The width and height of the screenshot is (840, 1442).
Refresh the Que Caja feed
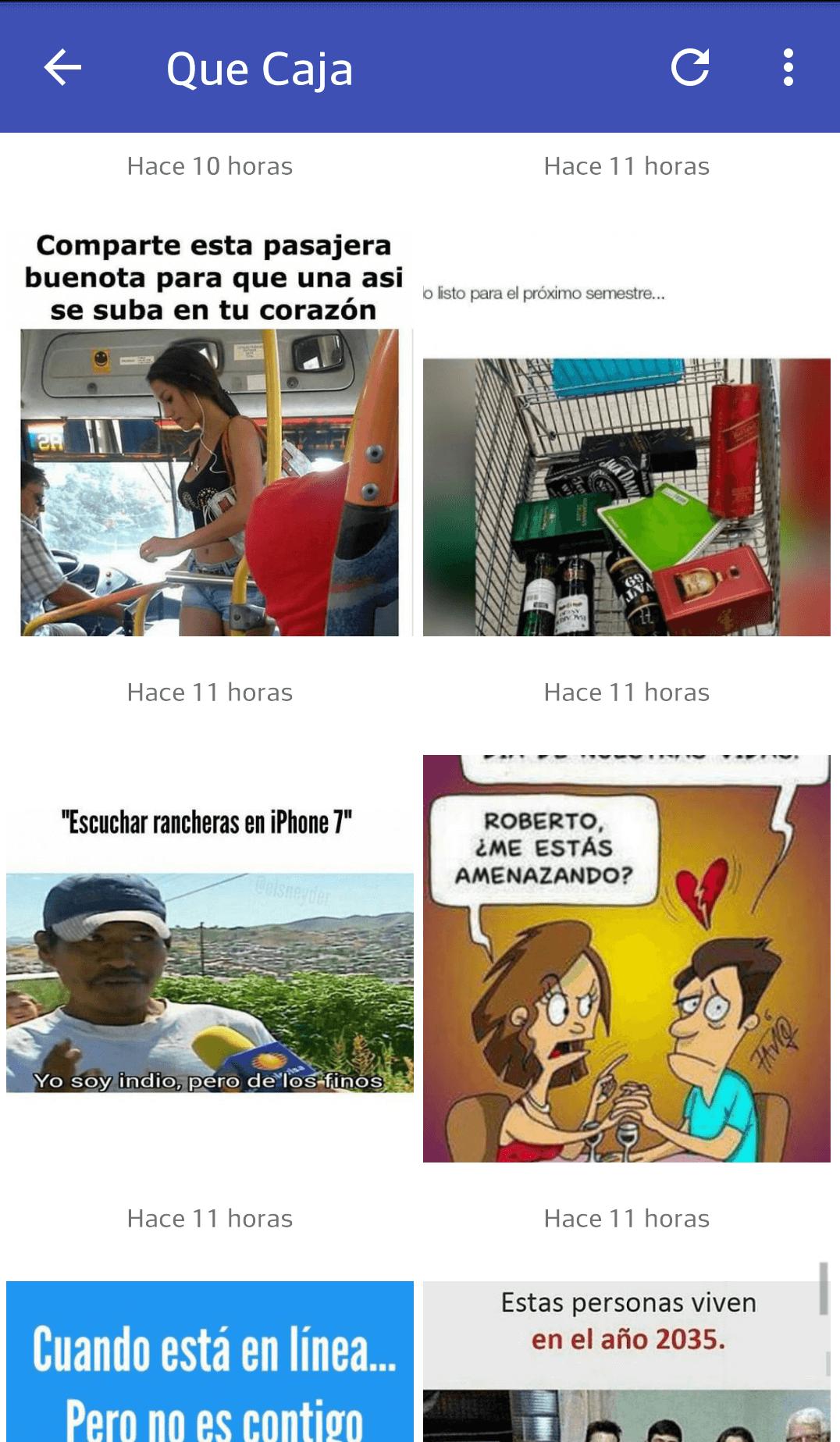pyautogui.click(x=690, y=68)
